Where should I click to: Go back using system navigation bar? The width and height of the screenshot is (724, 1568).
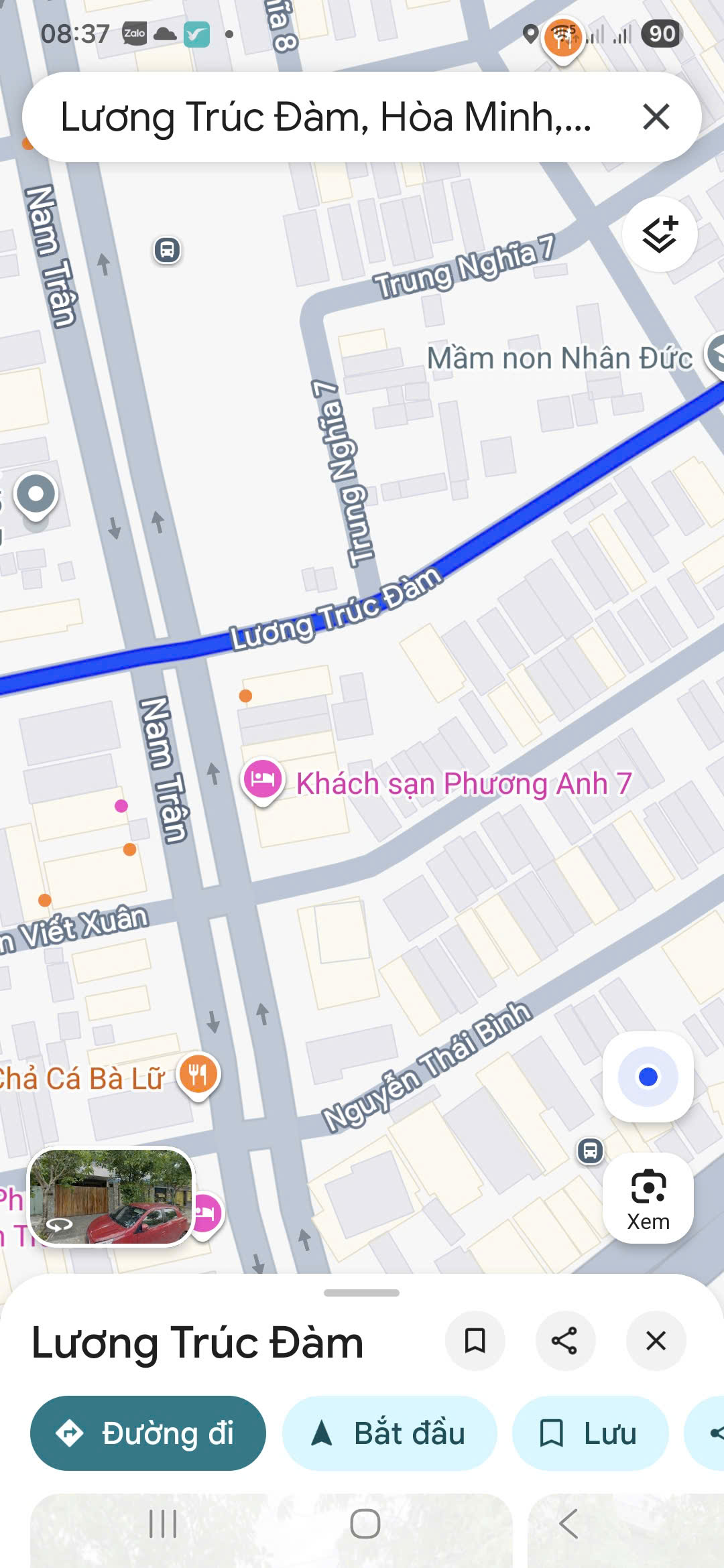click(568, 1524)
